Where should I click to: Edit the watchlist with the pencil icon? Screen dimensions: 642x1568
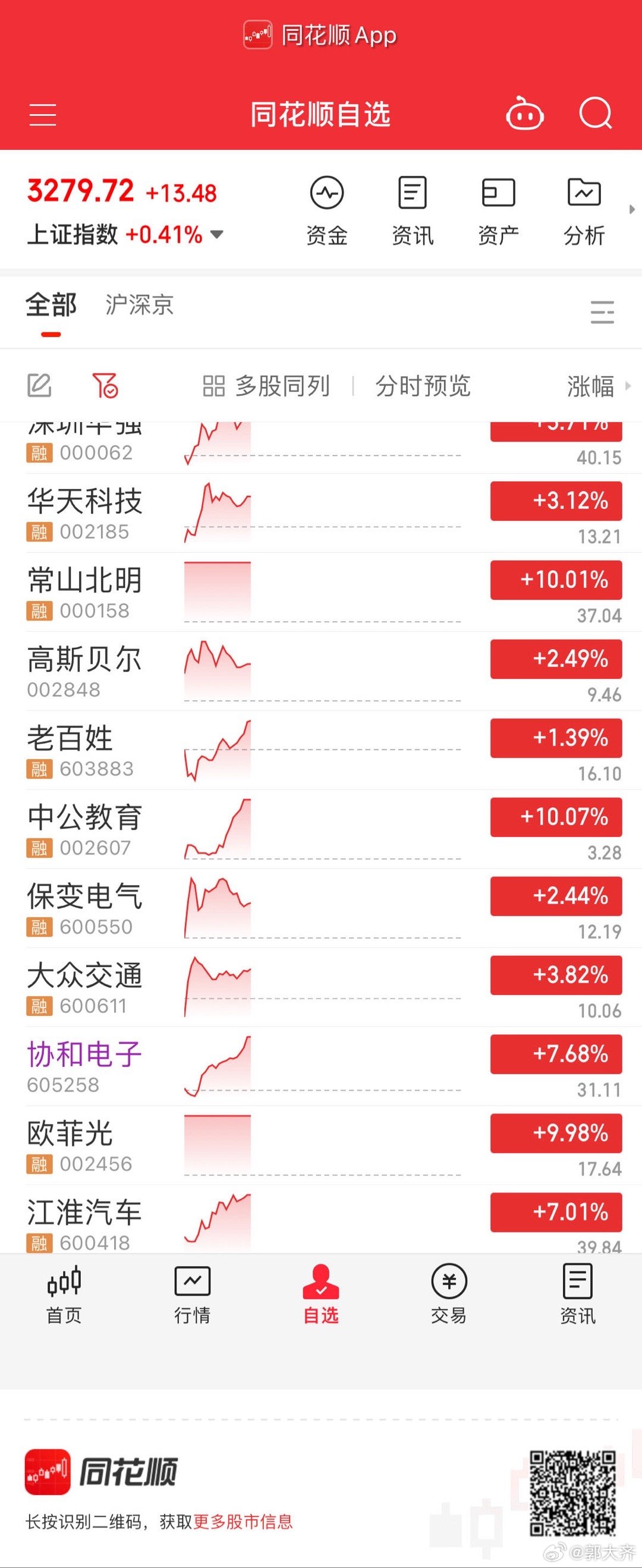pyautogui.click(x=40, y=386)
